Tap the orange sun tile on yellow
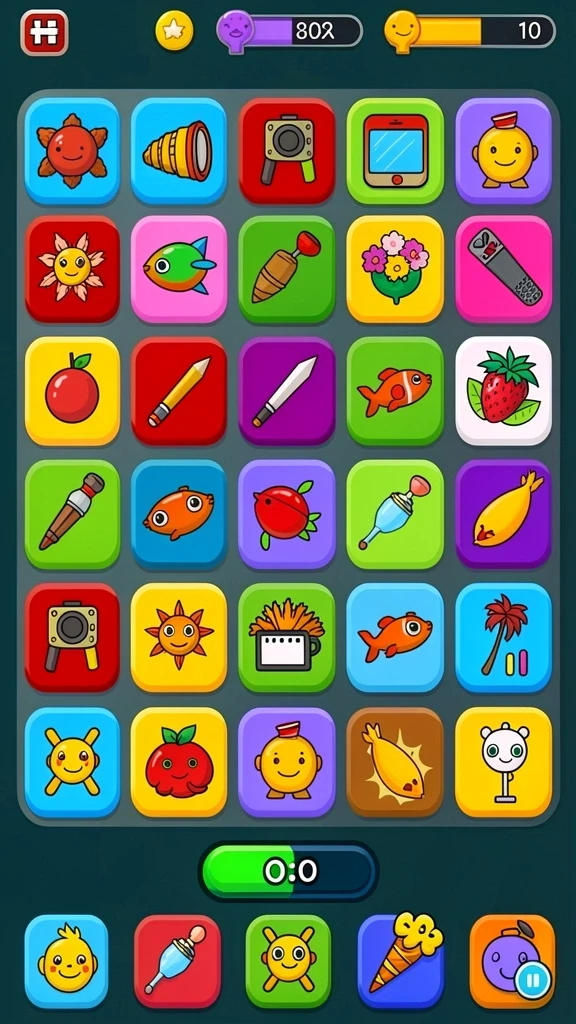The height and width of the screenshot is (1024, 576). [179, 637]
